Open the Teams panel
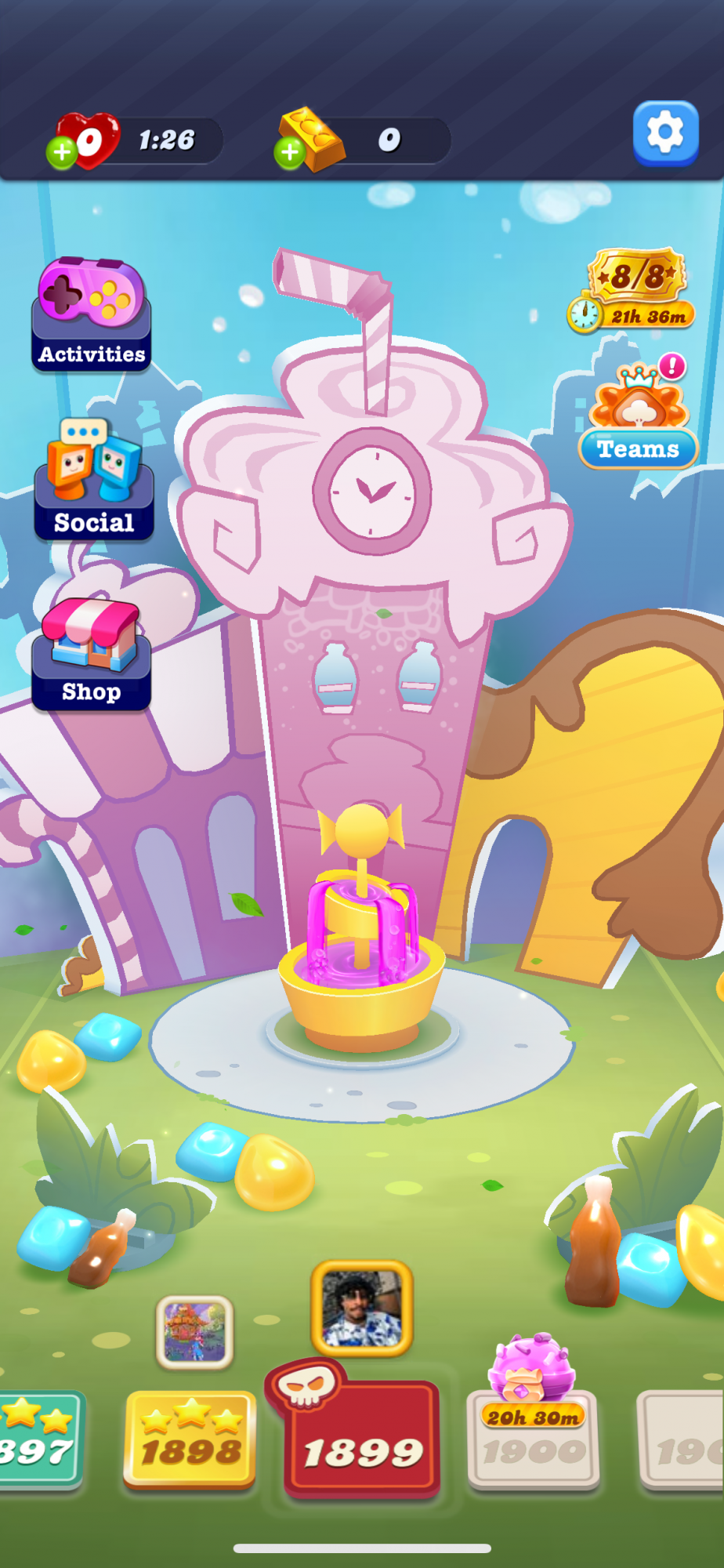 point(639,416)
